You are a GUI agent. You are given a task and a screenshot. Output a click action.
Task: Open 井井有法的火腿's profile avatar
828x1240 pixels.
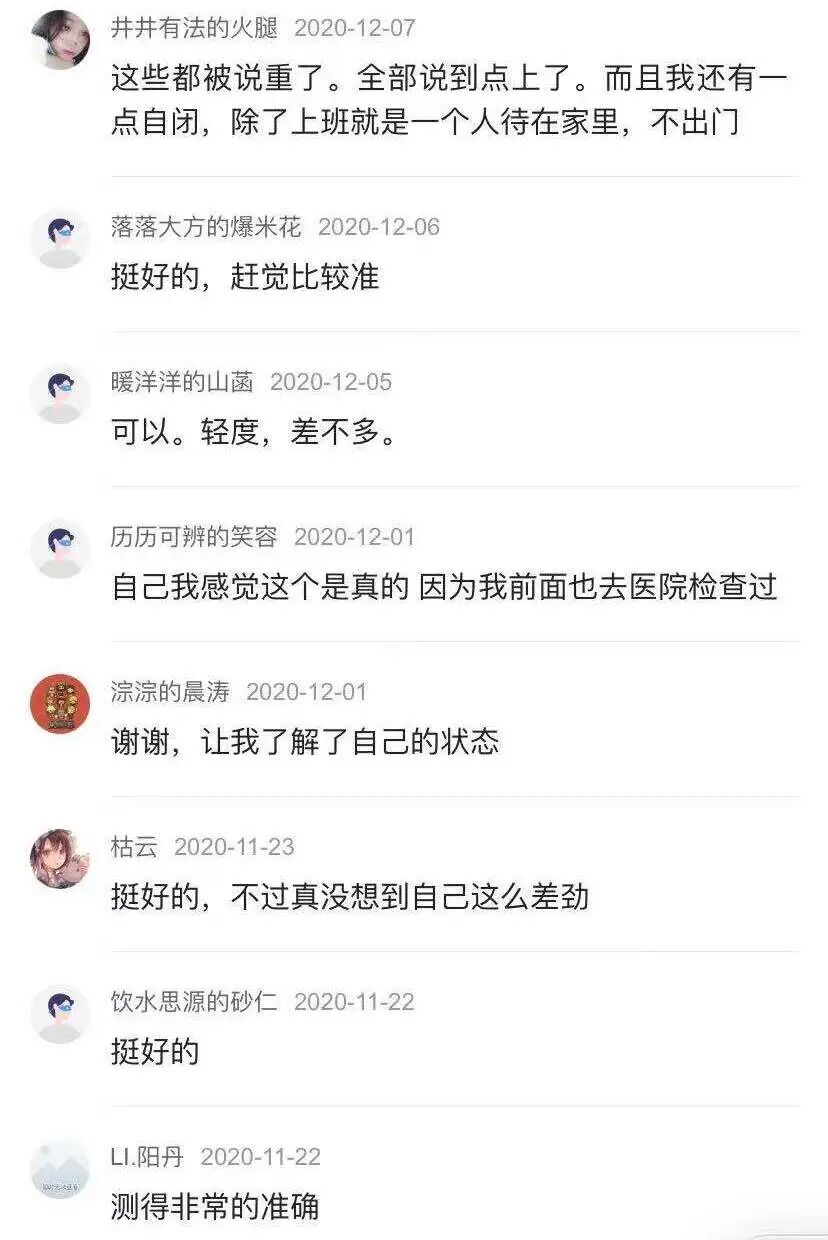[60, 40]
